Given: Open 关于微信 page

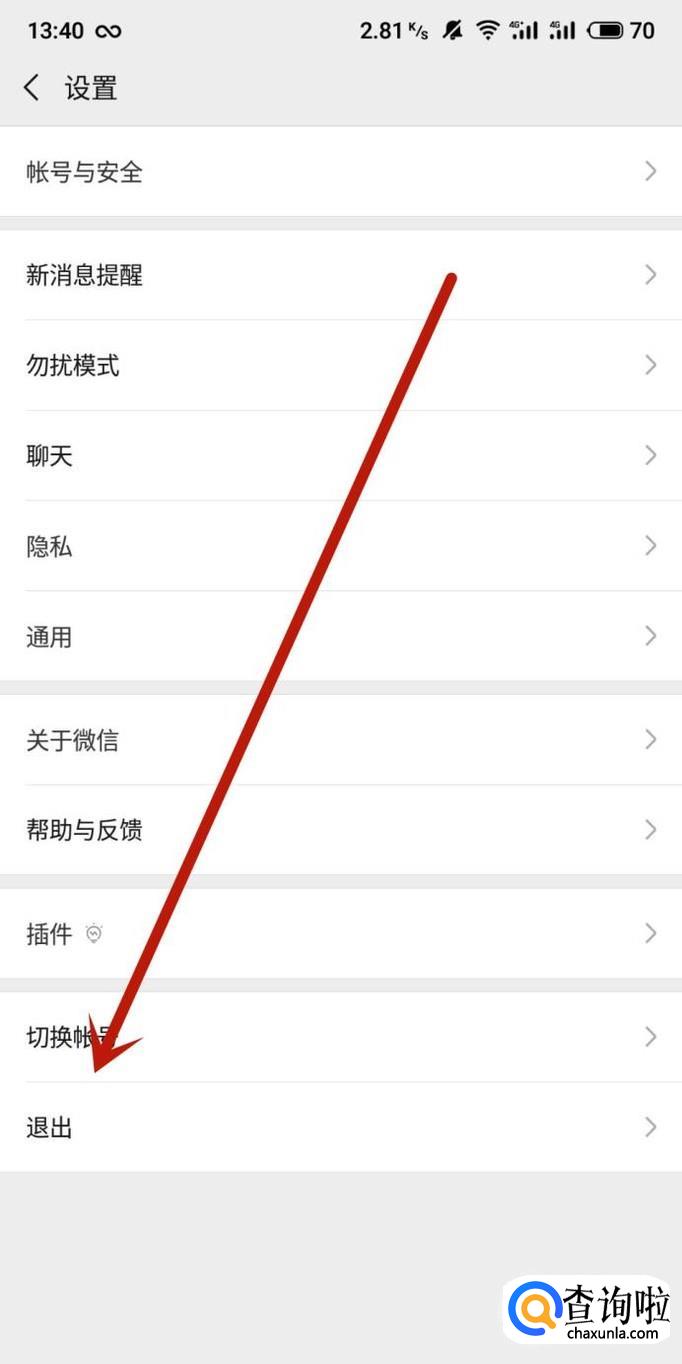Looking at the screenshot, I should click(x=340, y=740).
